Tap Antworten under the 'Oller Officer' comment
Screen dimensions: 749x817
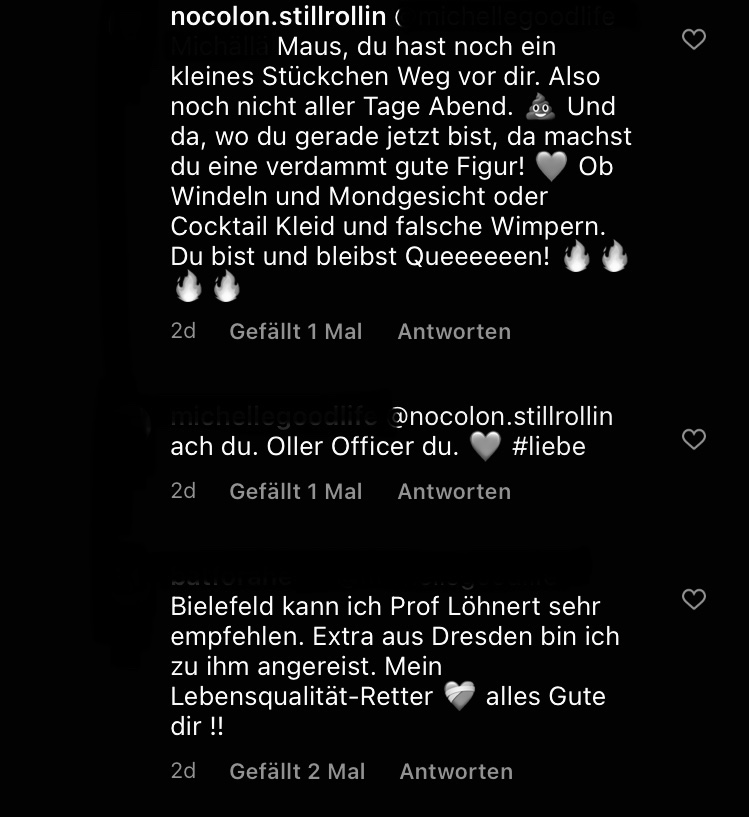(454, 492)
